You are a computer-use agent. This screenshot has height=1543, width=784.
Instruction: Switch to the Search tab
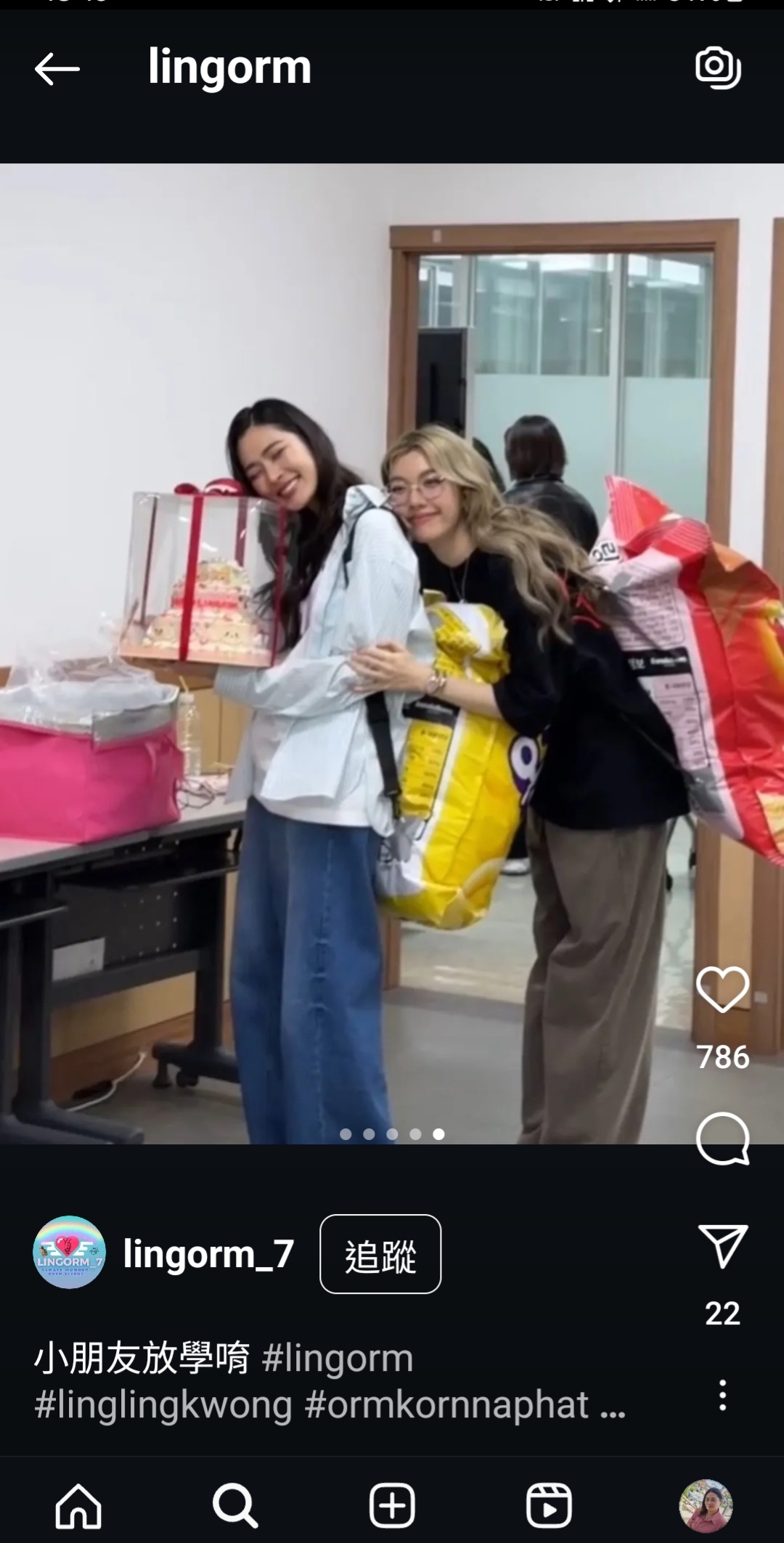tap(234, 1506)
